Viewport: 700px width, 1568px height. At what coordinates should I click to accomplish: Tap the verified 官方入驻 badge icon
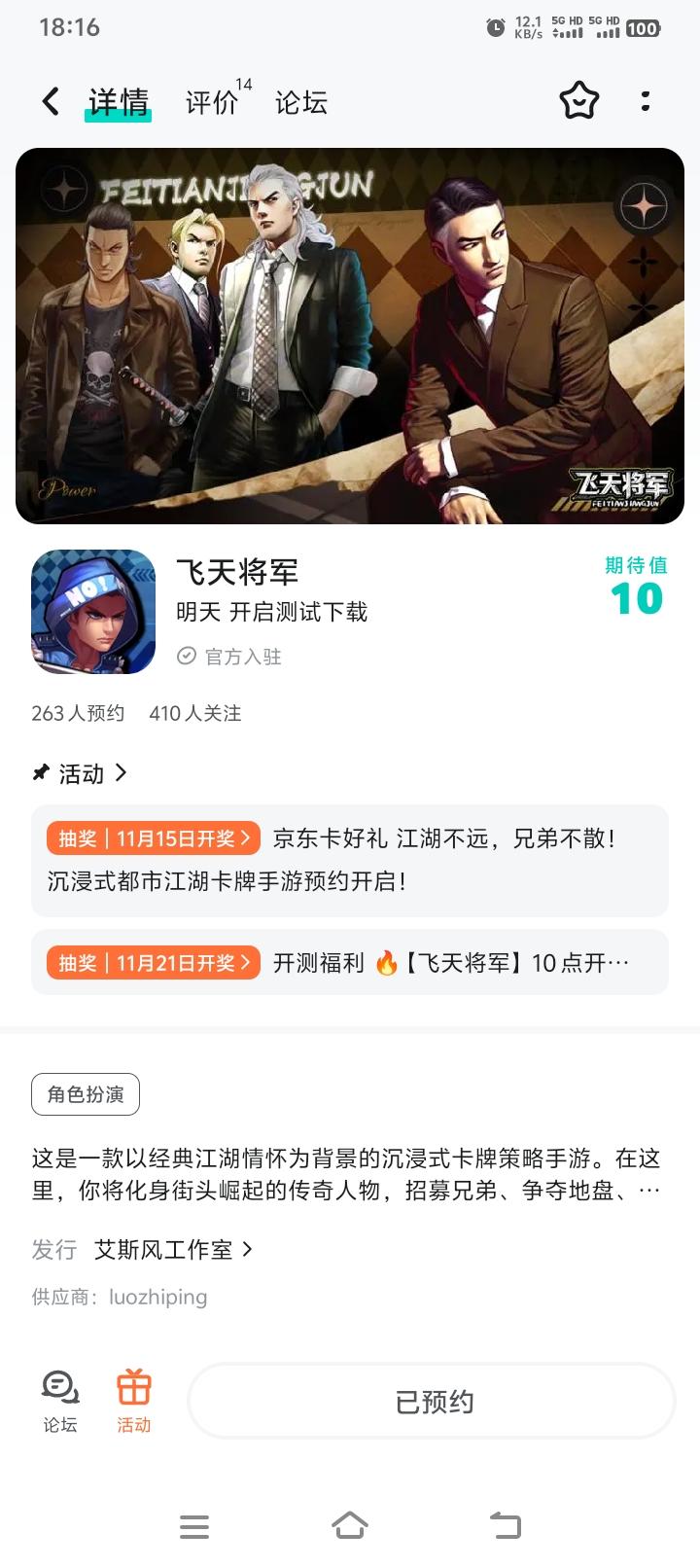coord(186,657)
